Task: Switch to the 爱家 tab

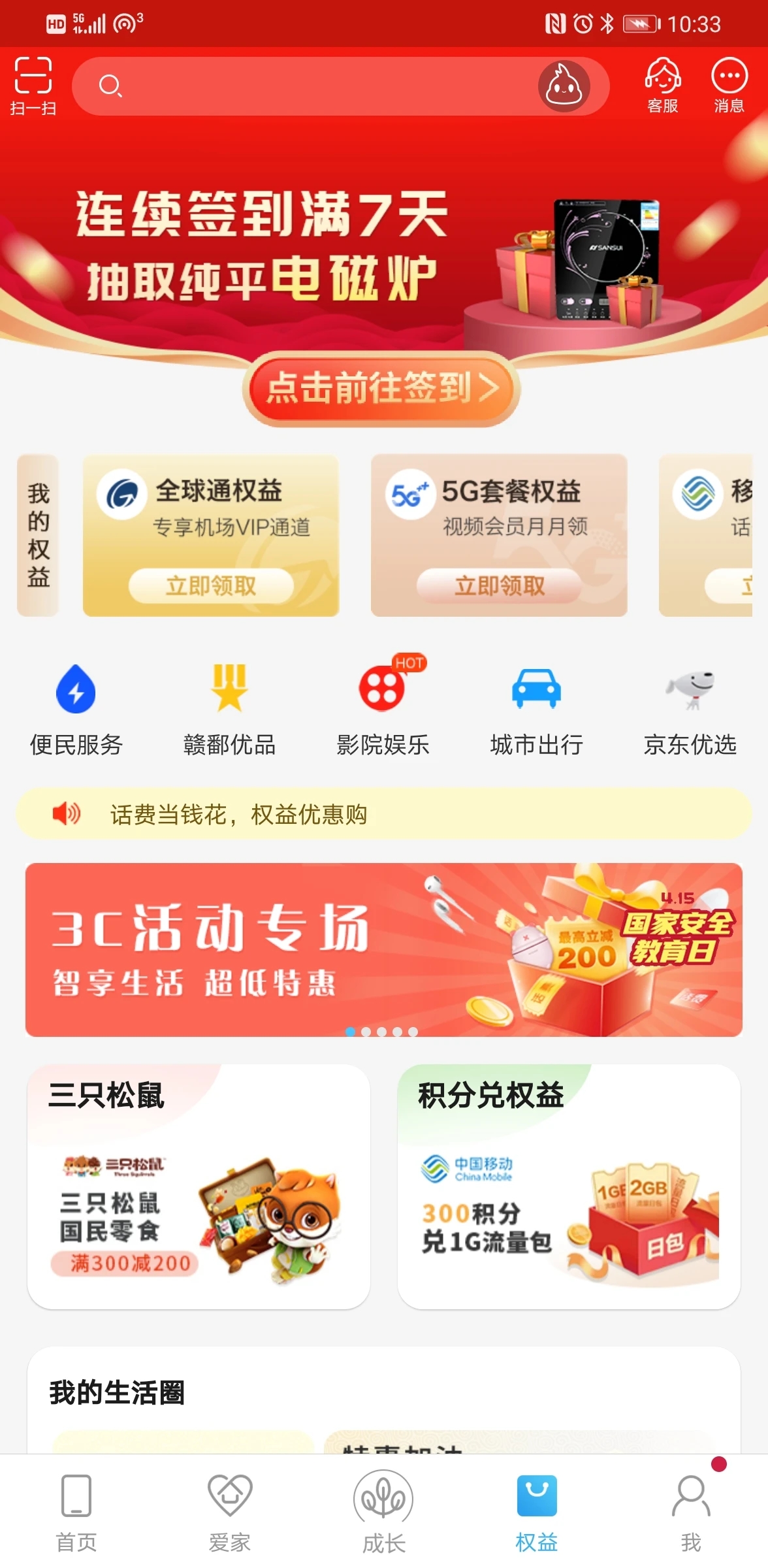Action: coord(230,1509)
